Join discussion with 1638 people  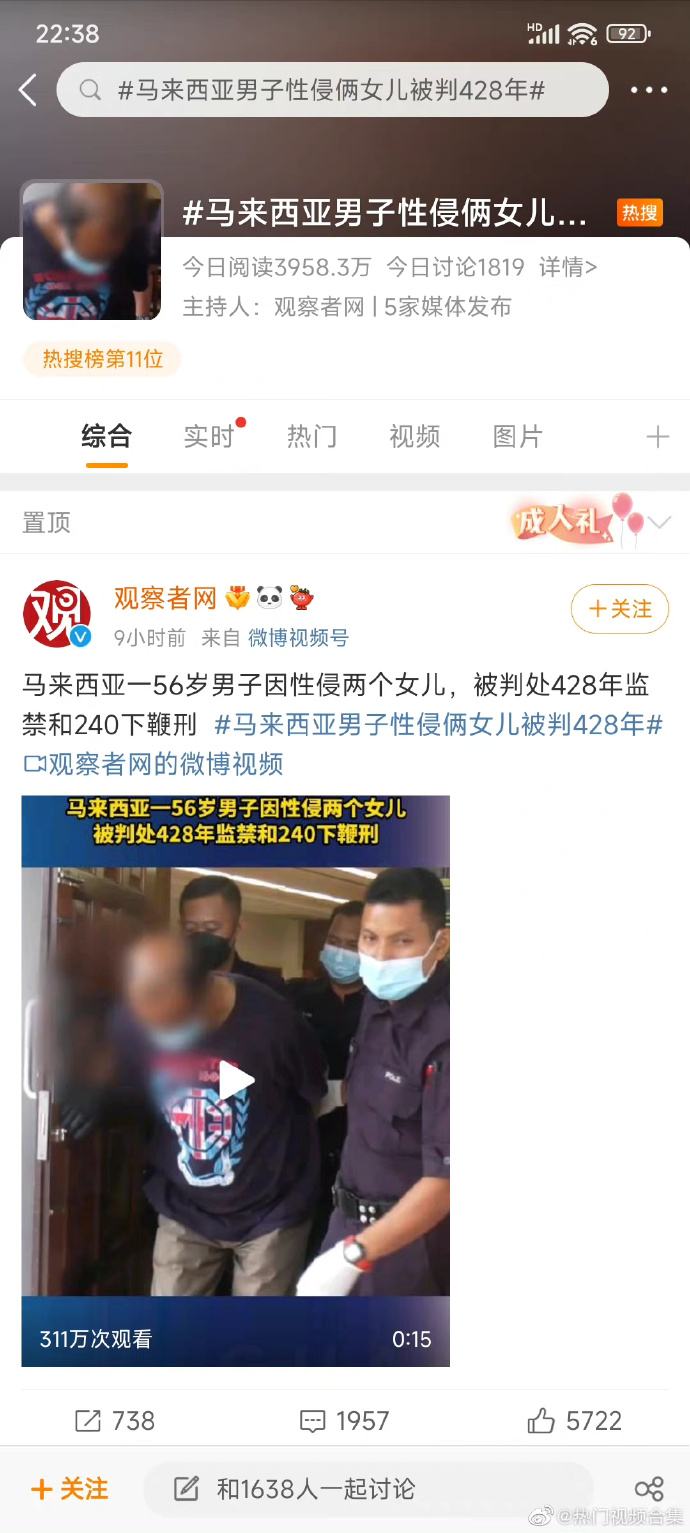pyautogui.click(x=315, y=1489)
